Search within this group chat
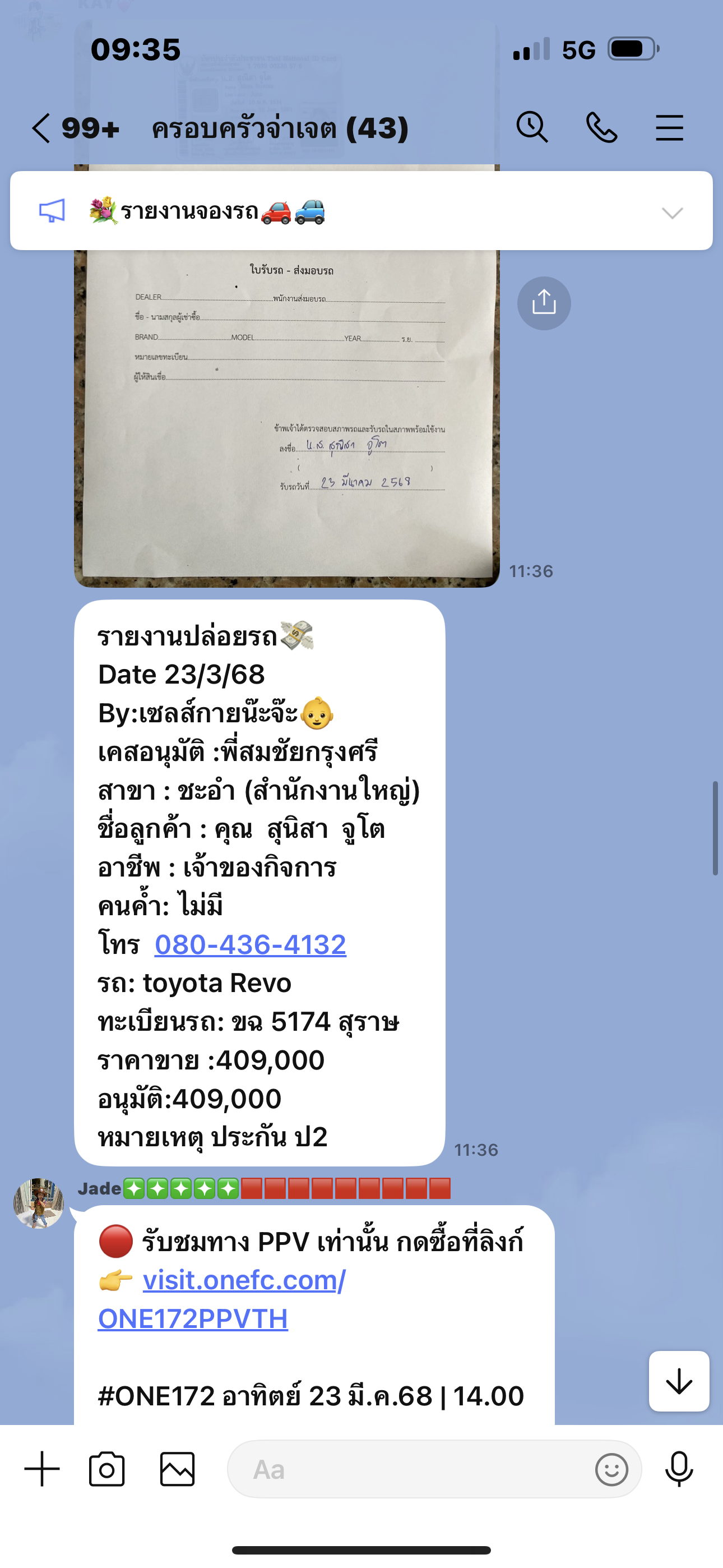The height and width of the screenshot is (1568, 723). pyautogui.click(x=532, y=127)
